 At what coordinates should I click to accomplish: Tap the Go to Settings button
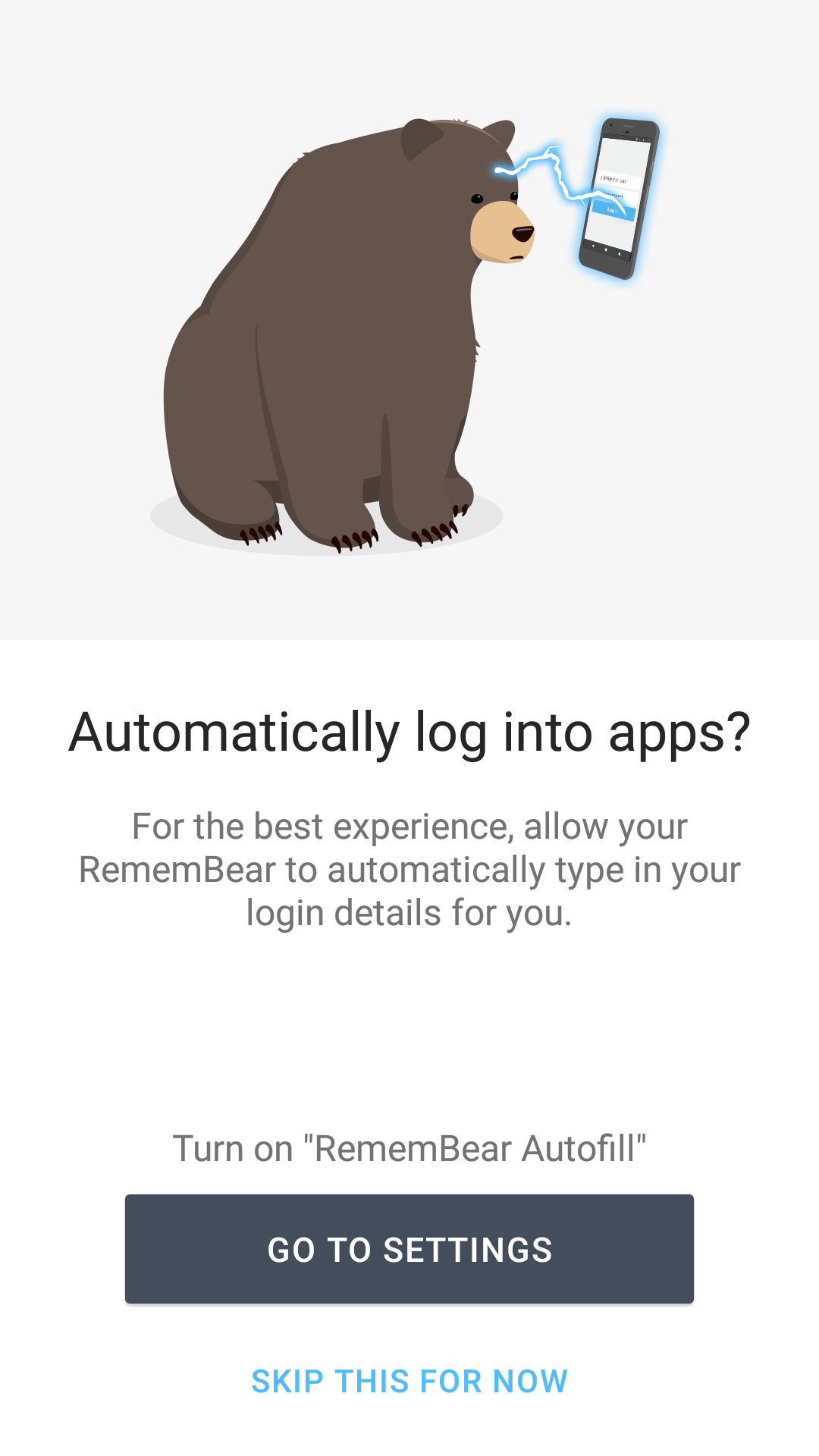coord(409,1249)
